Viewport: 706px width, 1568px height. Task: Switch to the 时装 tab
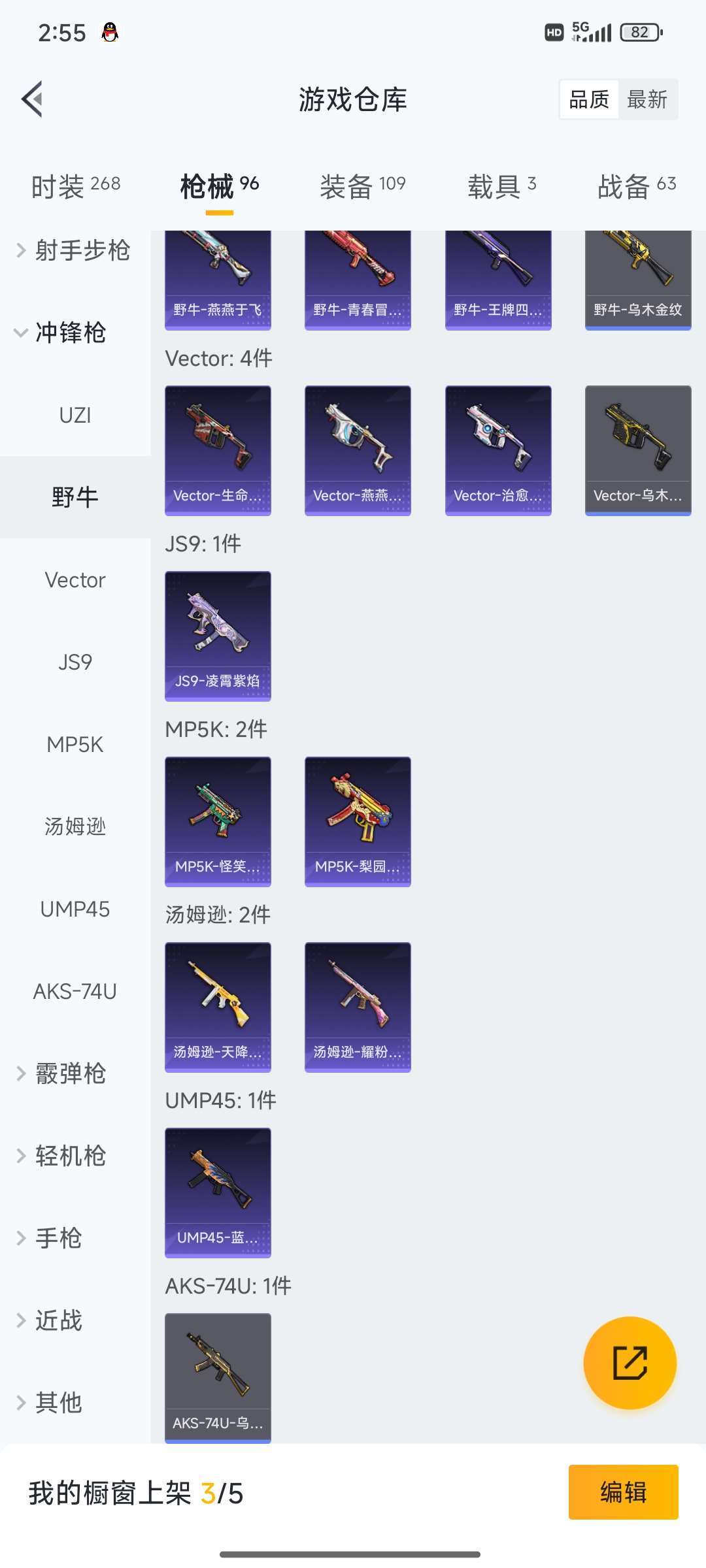point(76,186)
